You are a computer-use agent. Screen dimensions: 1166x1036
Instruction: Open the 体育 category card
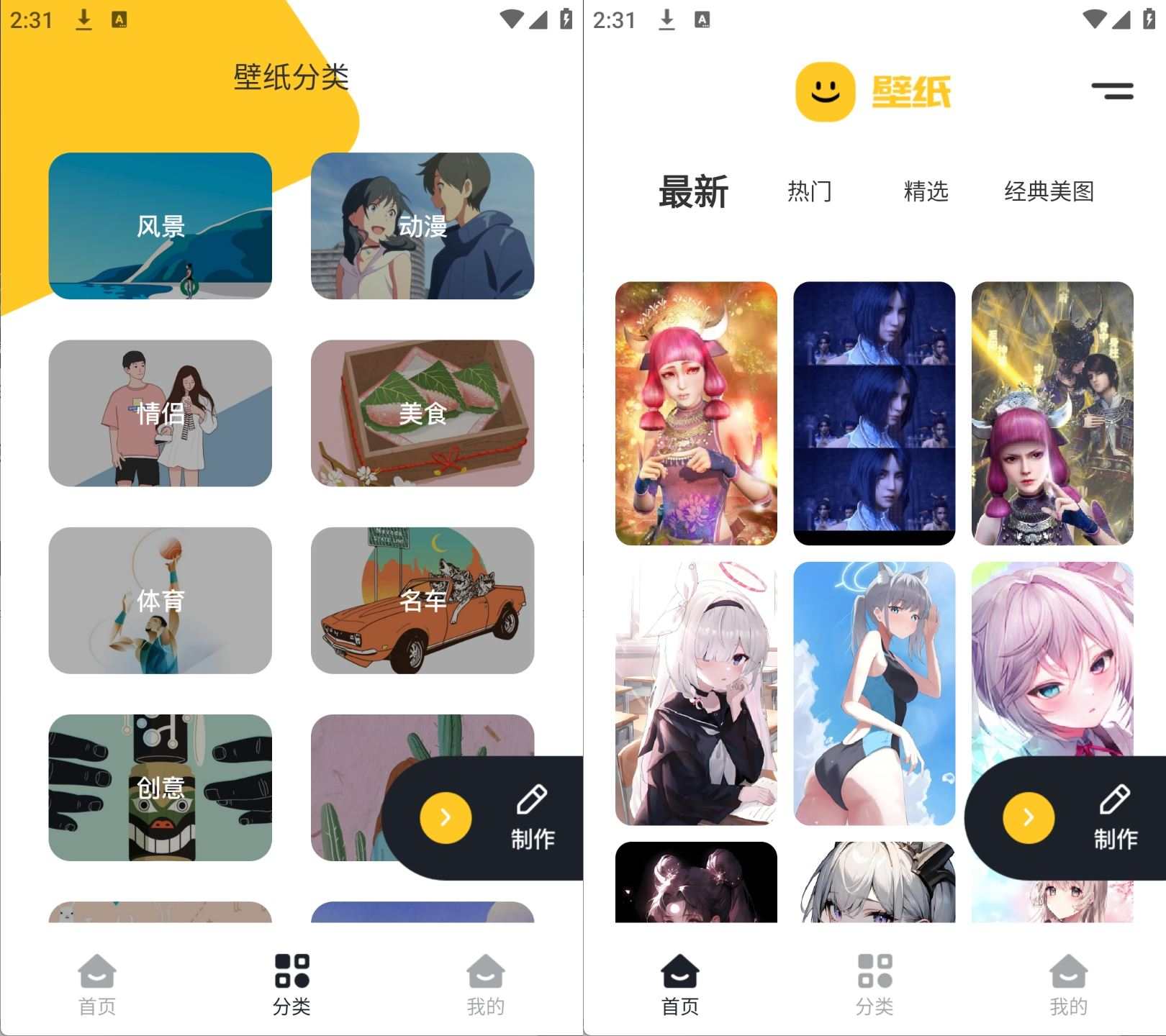160,600
